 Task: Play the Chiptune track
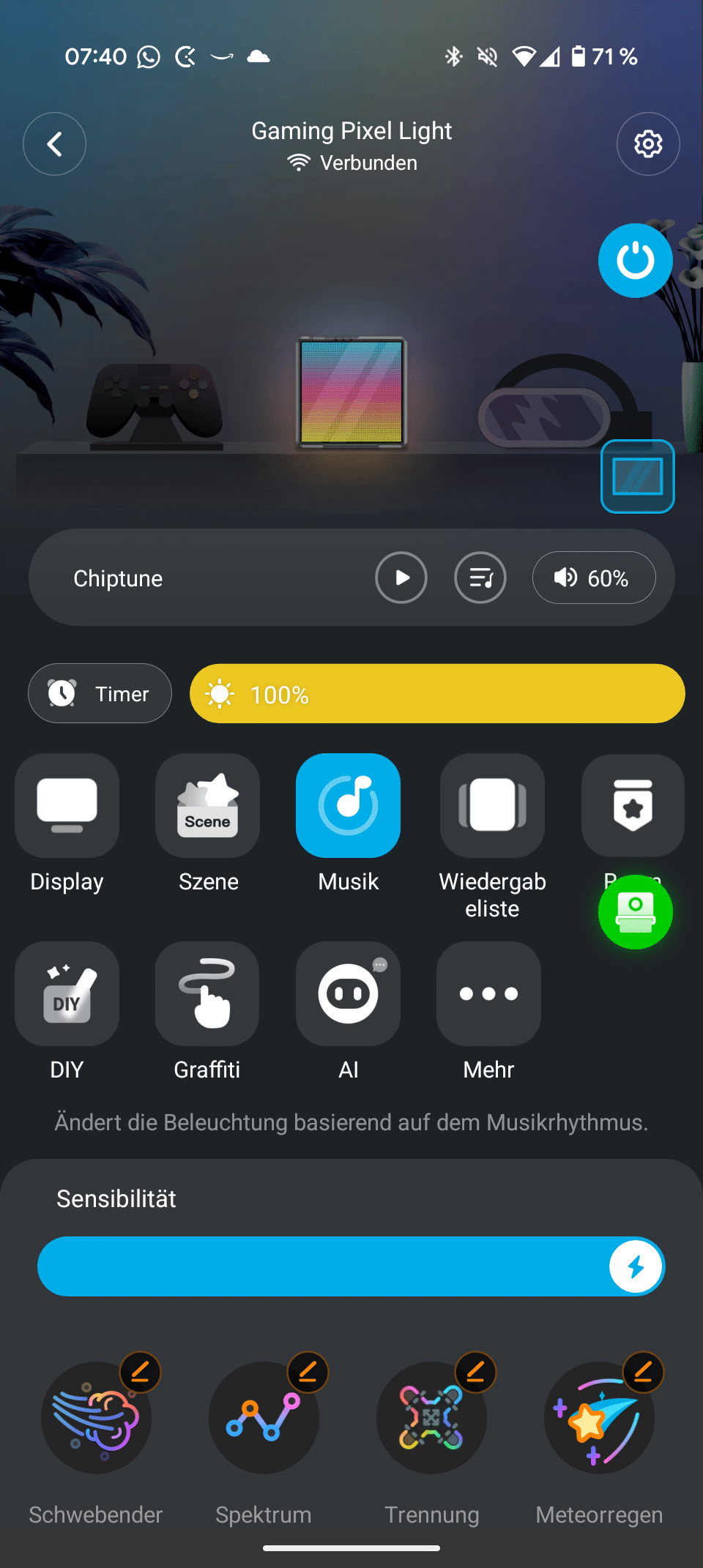(401, 578)
